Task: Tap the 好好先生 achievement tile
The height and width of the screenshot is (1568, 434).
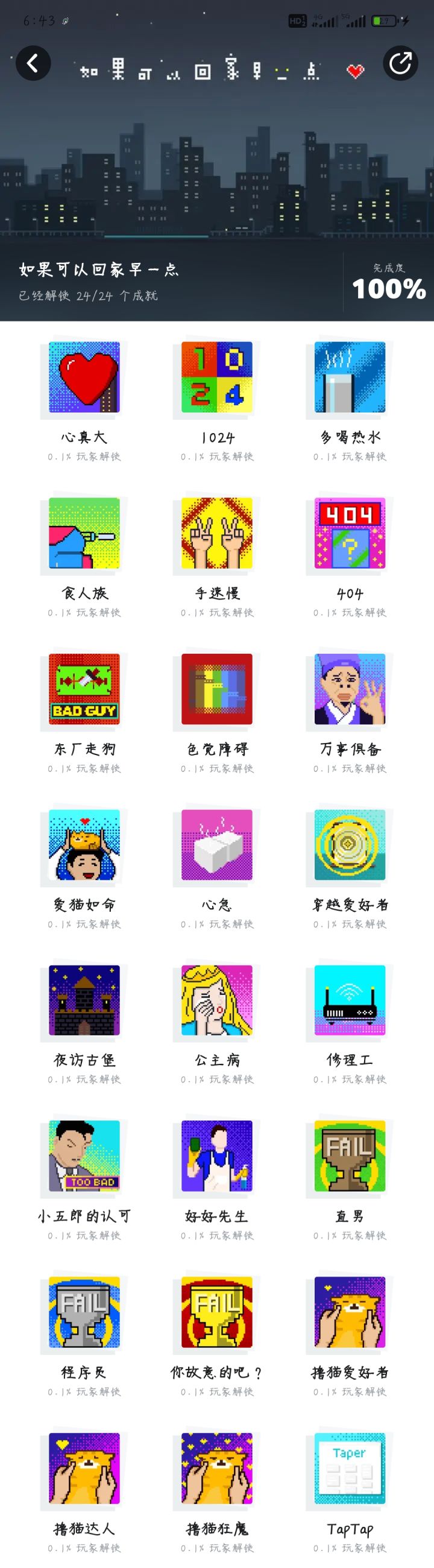Action: coord(216,1156)
